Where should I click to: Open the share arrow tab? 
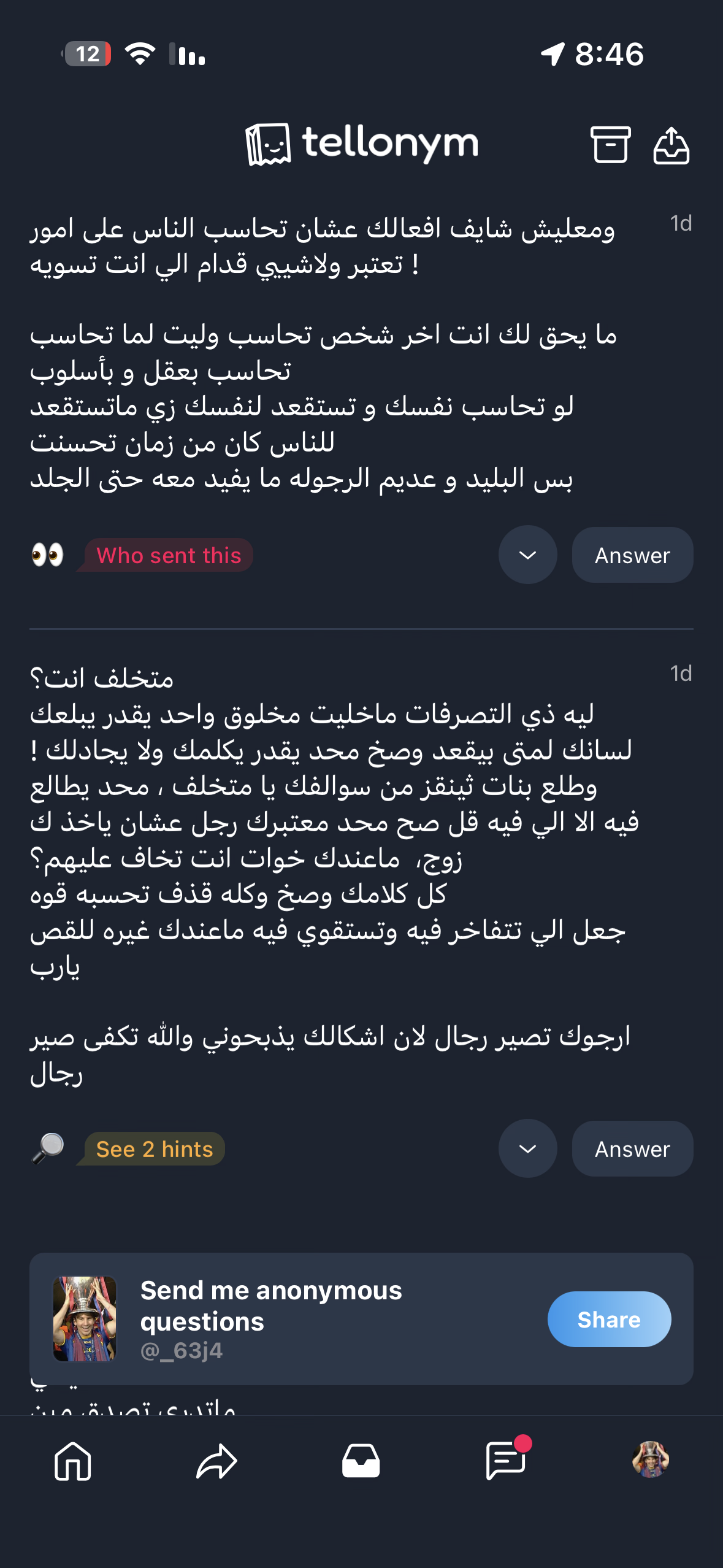(216, 1461)
